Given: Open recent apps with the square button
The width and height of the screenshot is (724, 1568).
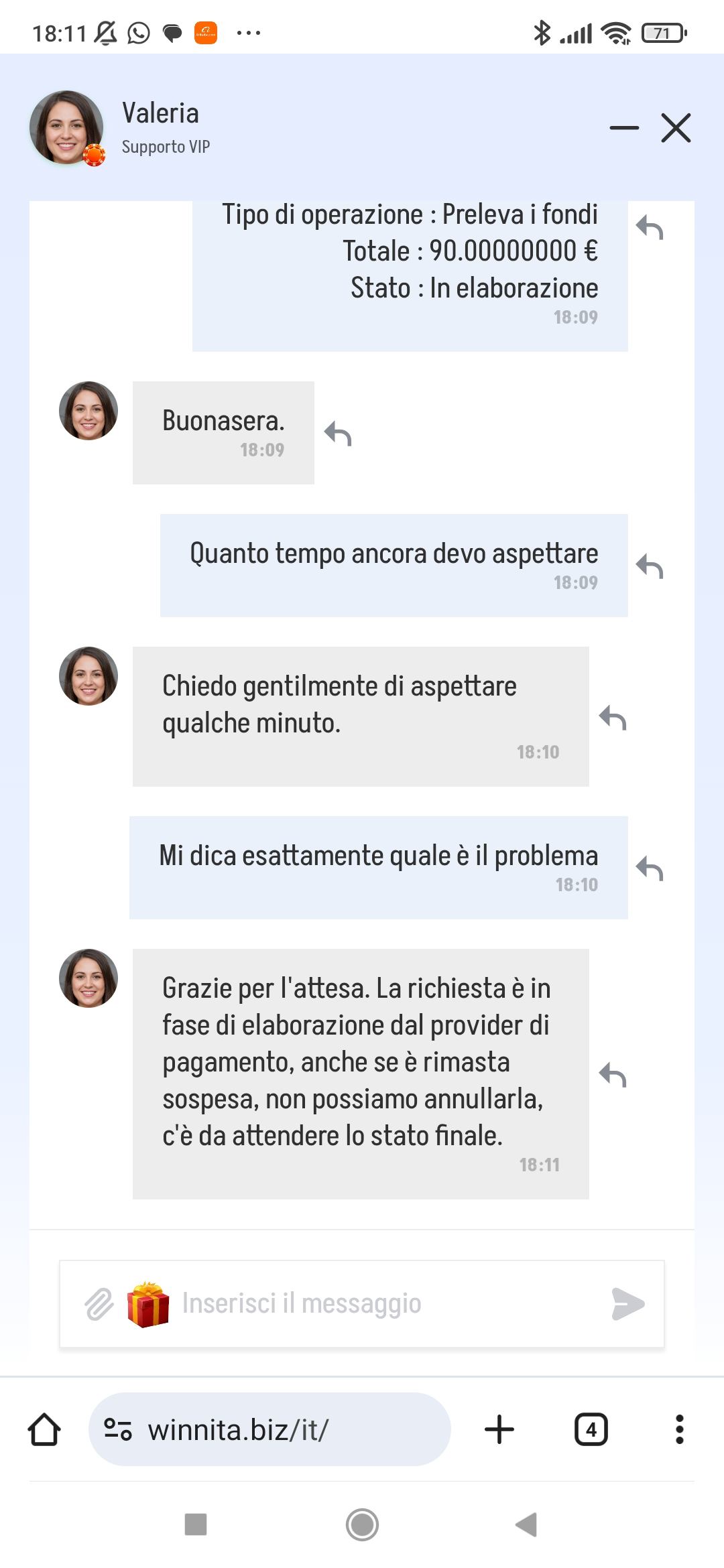Looking at the screenshot, I should 196,1525.
